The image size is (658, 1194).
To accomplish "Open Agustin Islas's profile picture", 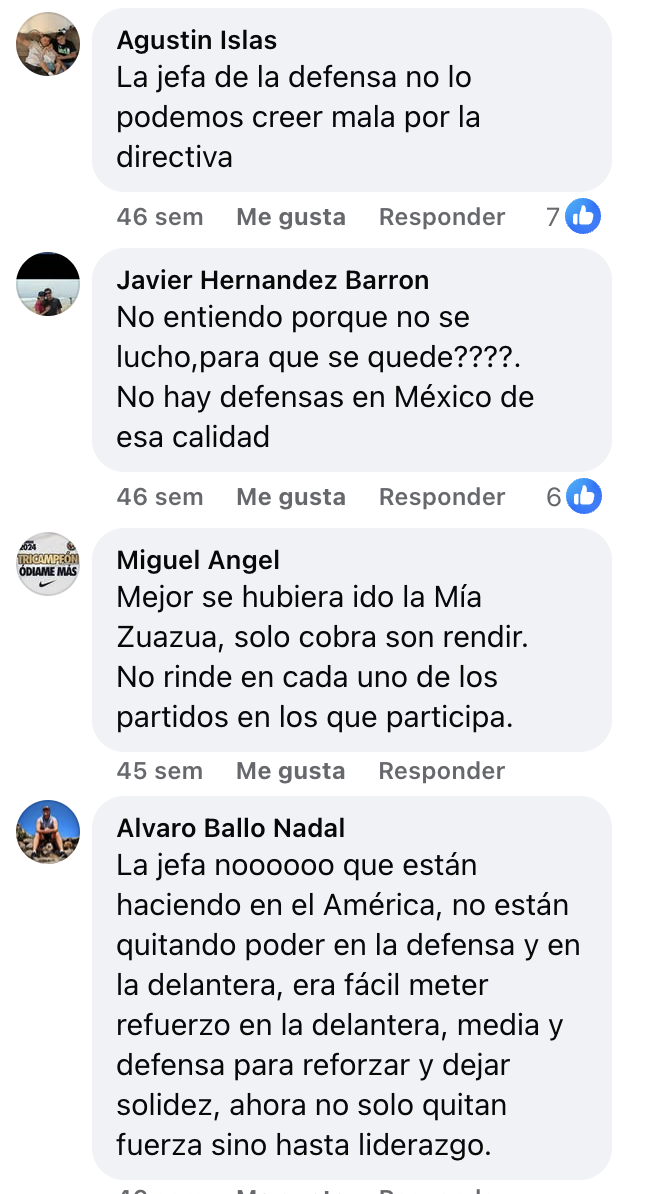I will tap(48, 44).
